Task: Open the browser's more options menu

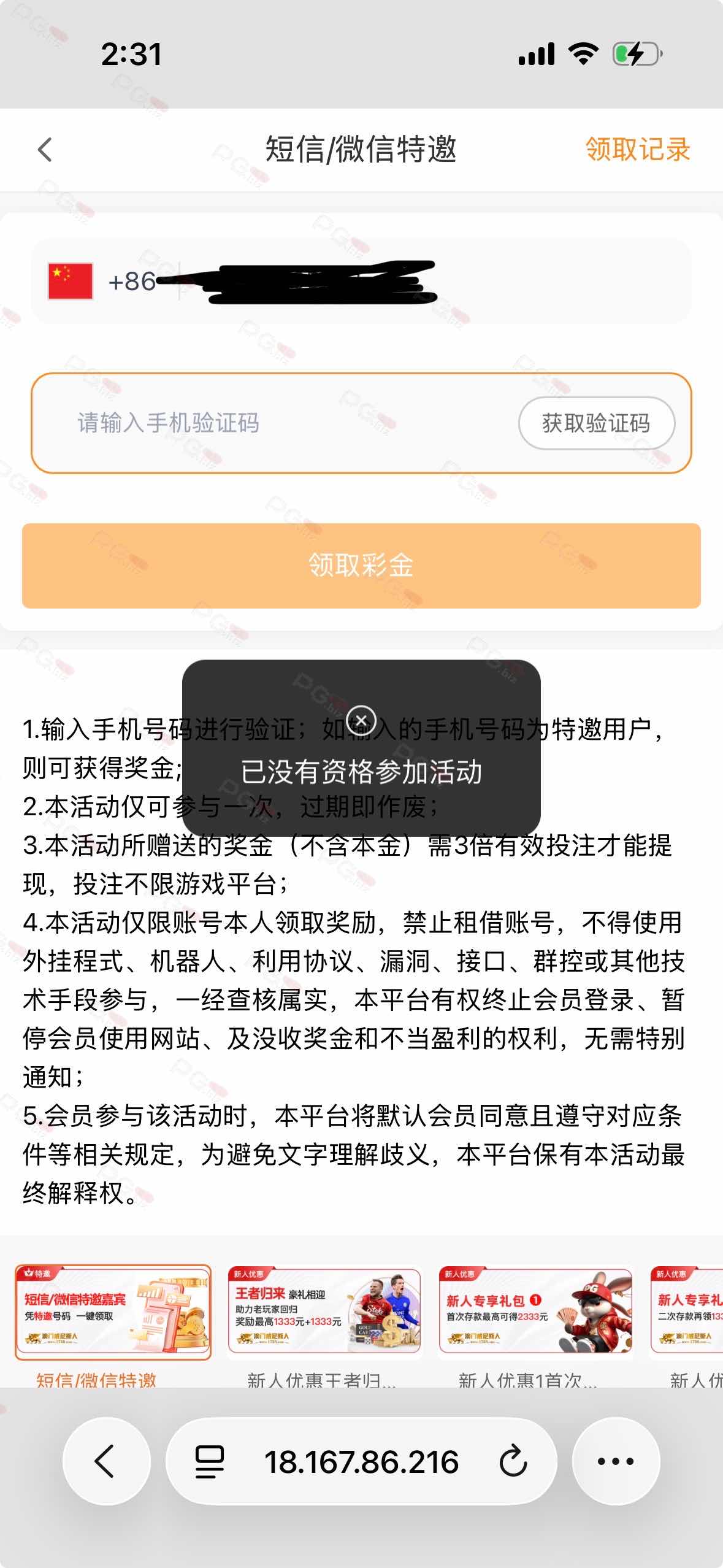Action: tap(615, 1461)
